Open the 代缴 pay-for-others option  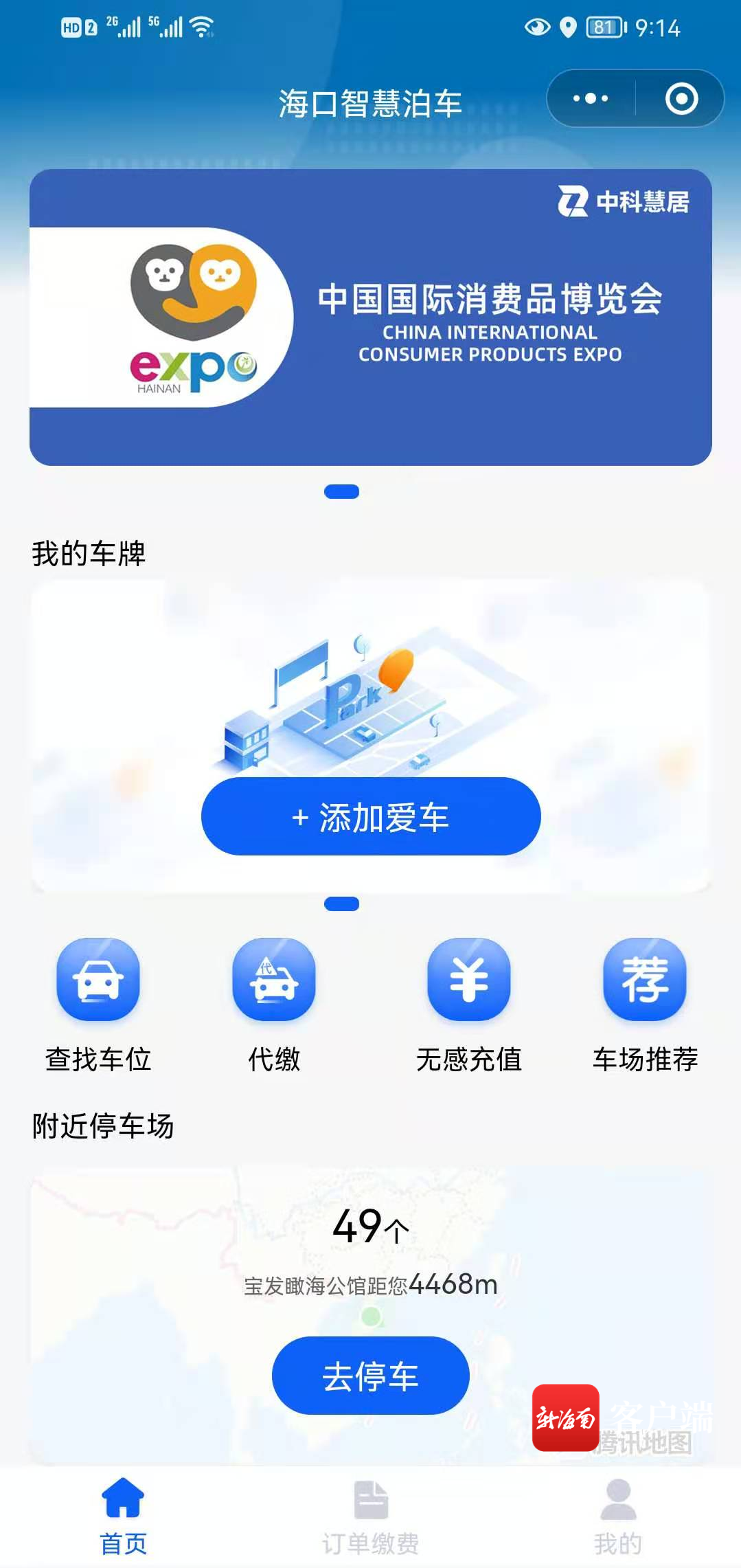coord(274,1005)
